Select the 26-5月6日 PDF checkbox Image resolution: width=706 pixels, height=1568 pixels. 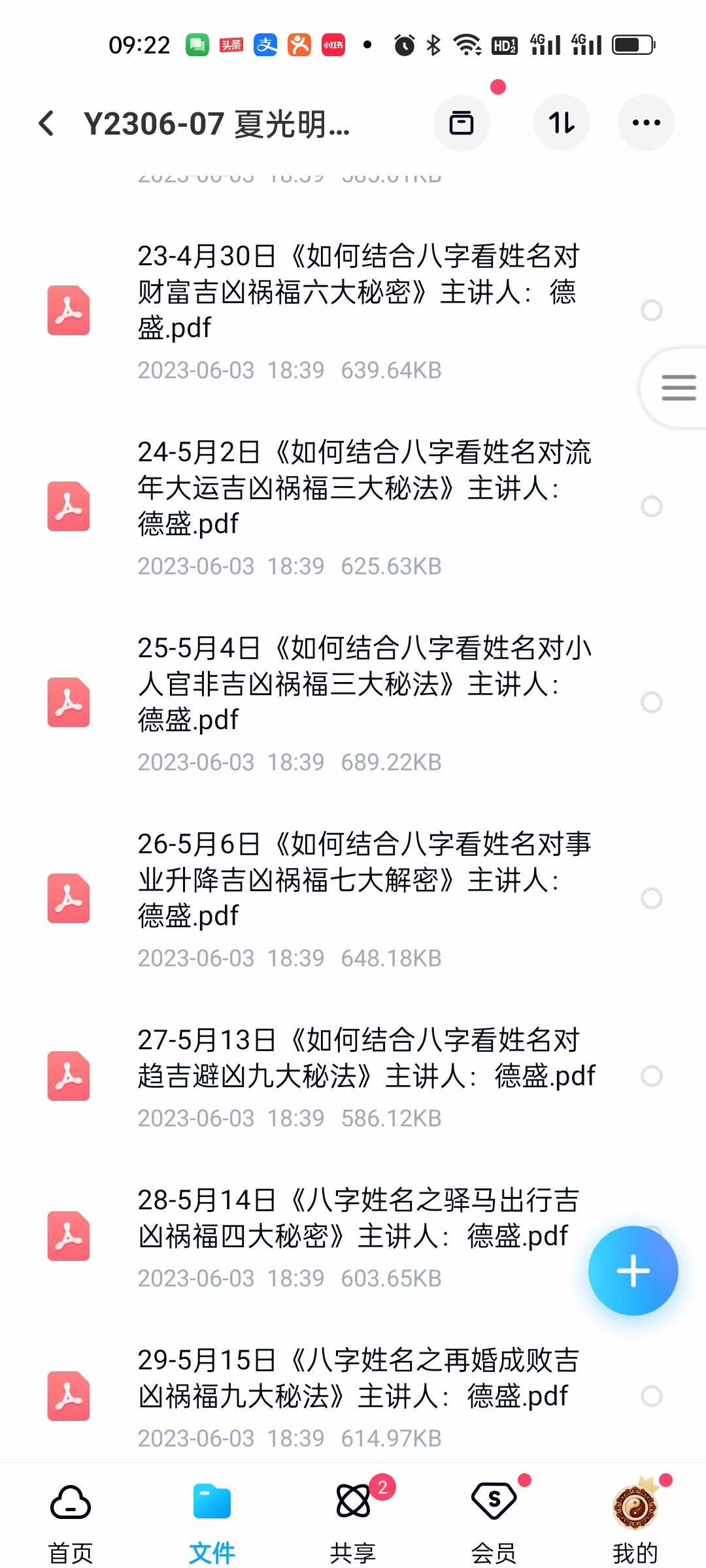(x=651, y=898)
